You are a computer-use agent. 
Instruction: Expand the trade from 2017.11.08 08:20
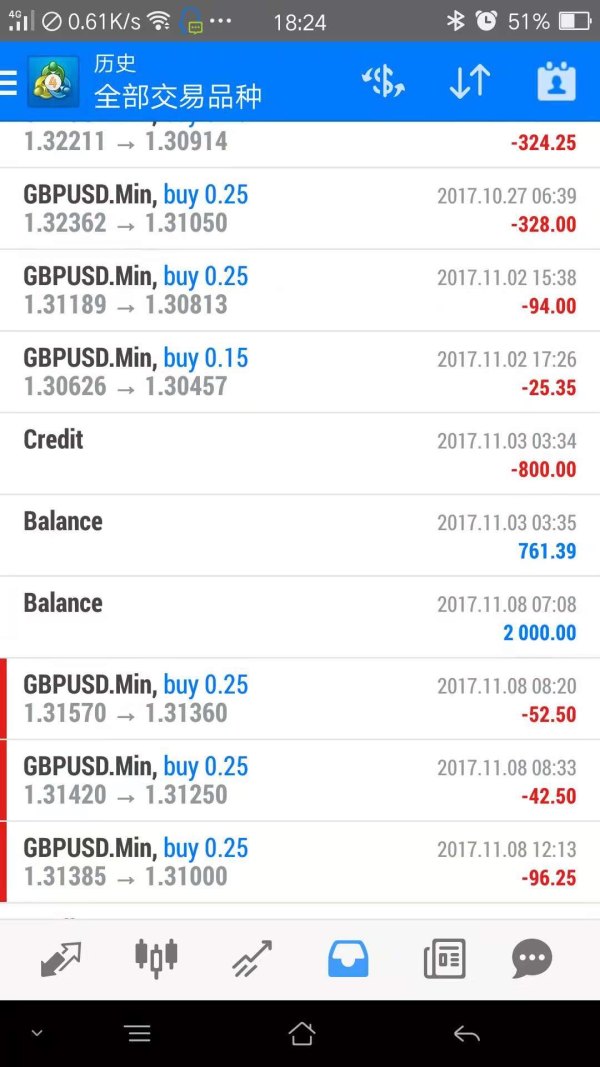pos(300,699)
